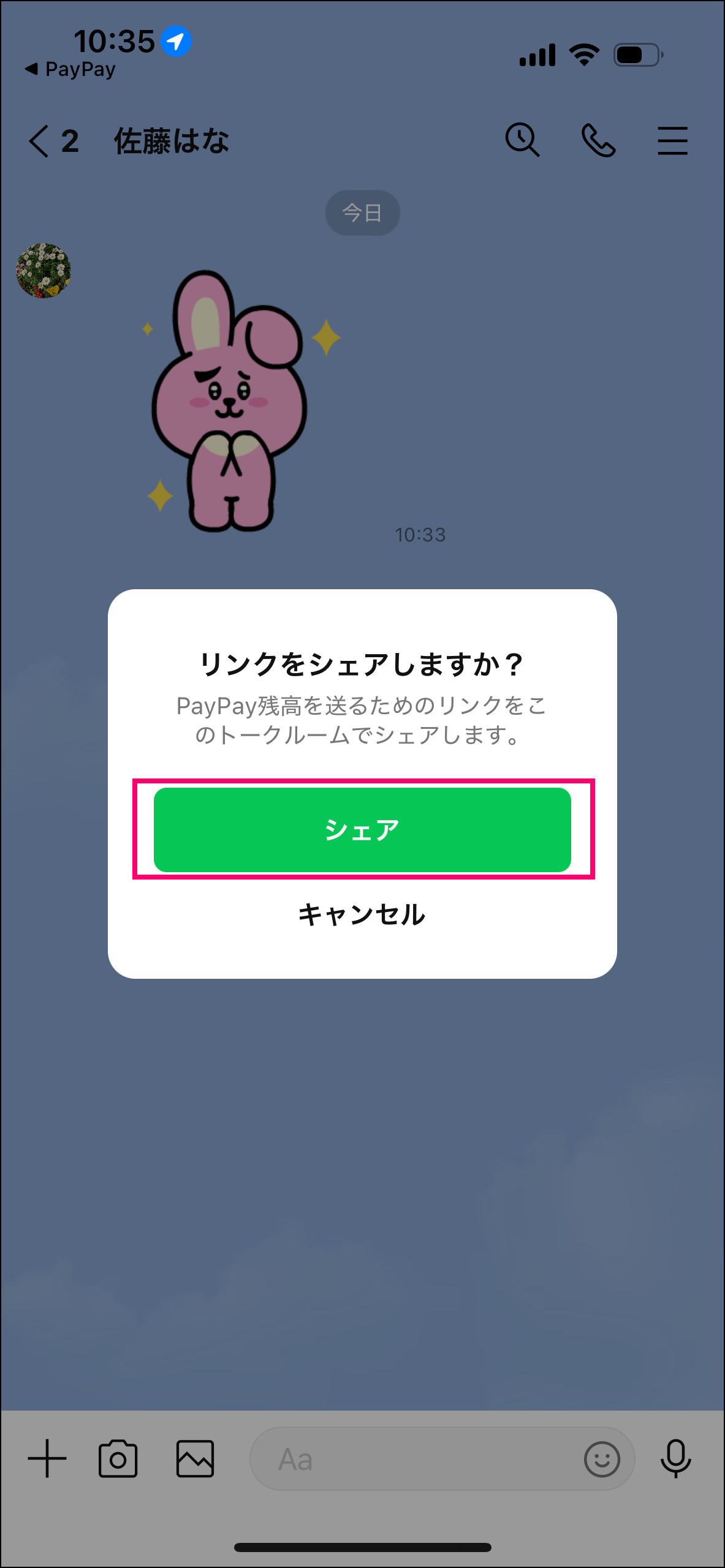This screenshot has width=725, height=1568.
Task: Return to the PayPay app
Action: click(x=70, y=69)
